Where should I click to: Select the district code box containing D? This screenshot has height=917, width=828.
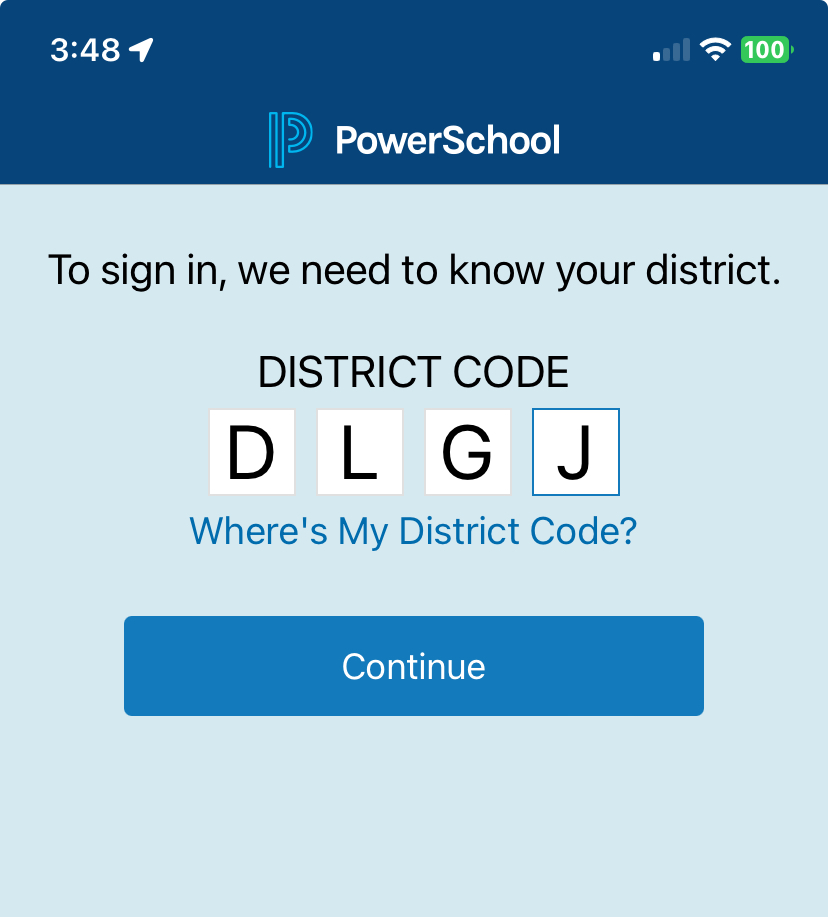251,452
